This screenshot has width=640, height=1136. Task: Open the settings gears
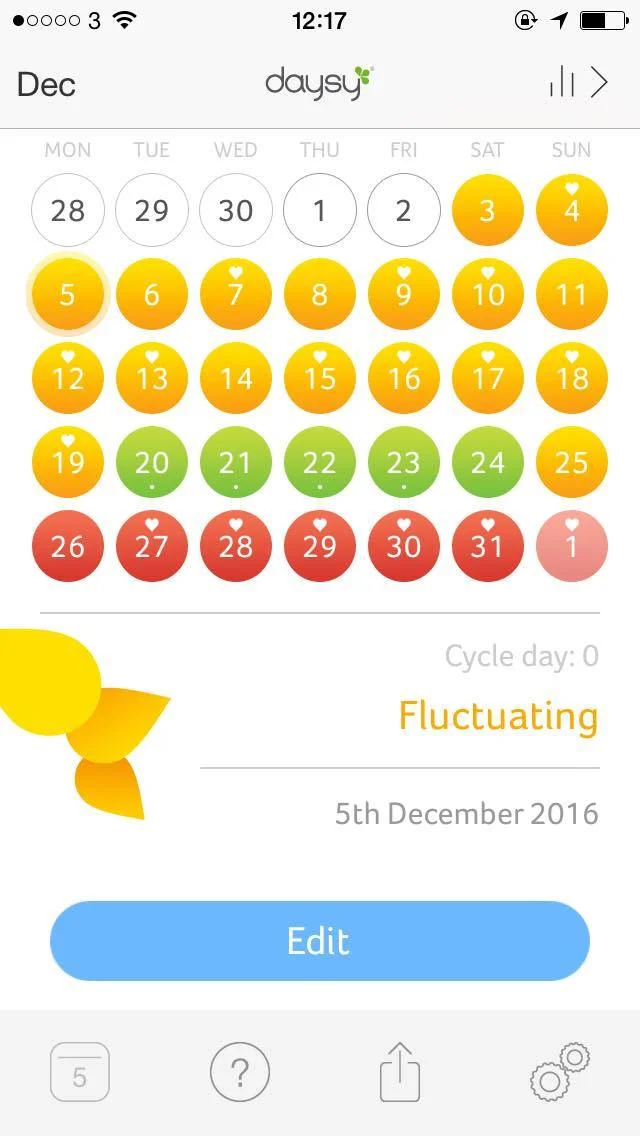(560, 1072)
